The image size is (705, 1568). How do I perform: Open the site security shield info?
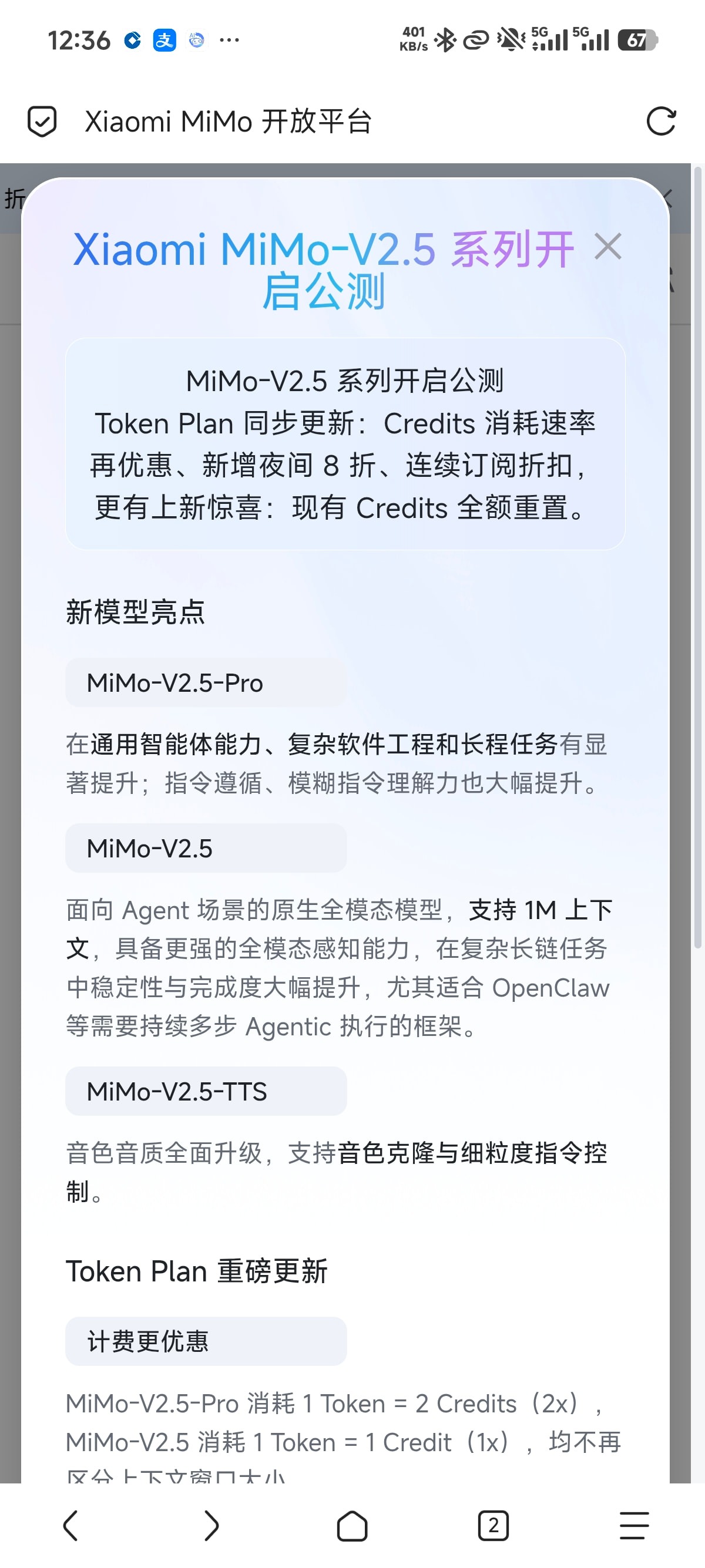pyautogui.click(x=42, y=121)
